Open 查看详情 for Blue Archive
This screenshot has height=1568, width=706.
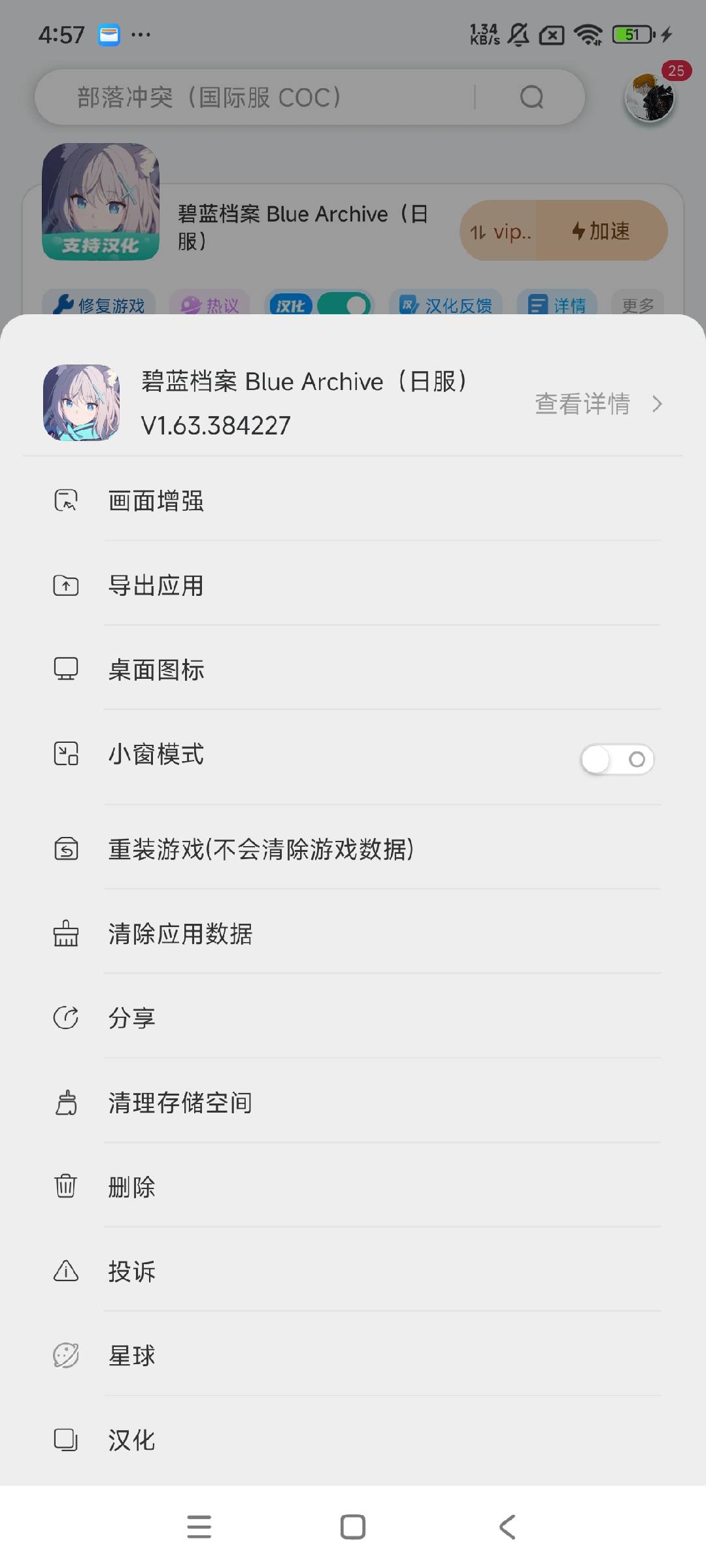(597, 404)
